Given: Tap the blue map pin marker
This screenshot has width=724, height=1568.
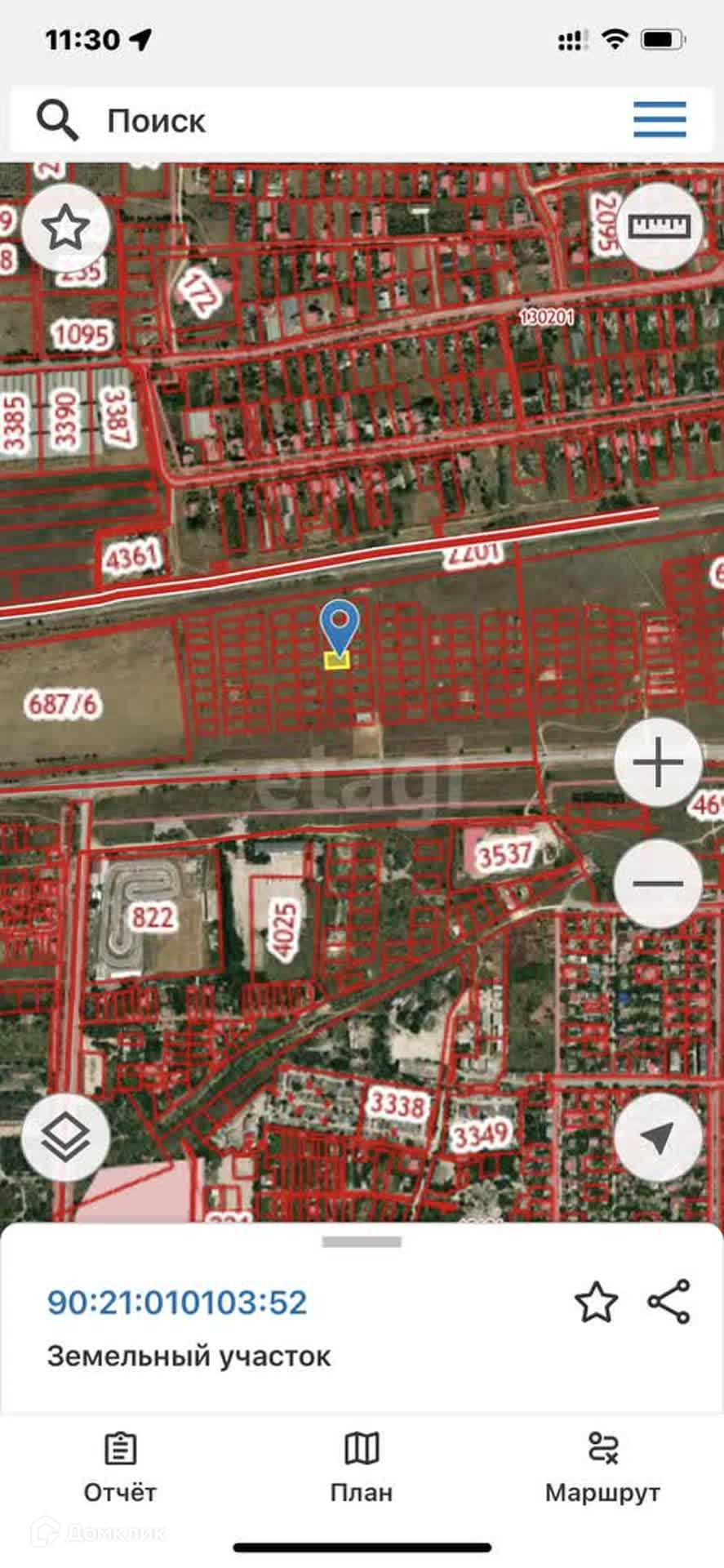Looking at the screenshot, I should point(339,626).
